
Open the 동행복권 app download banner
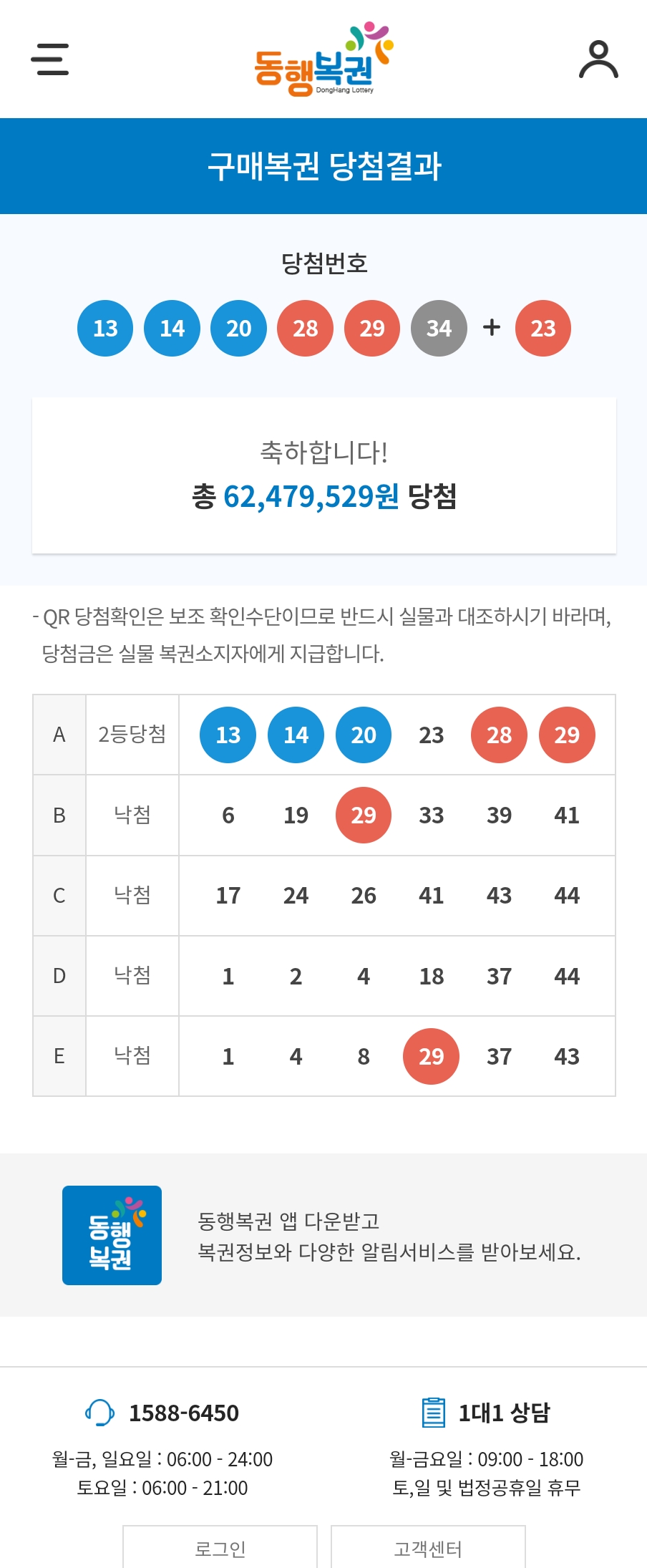[323, 1235]
